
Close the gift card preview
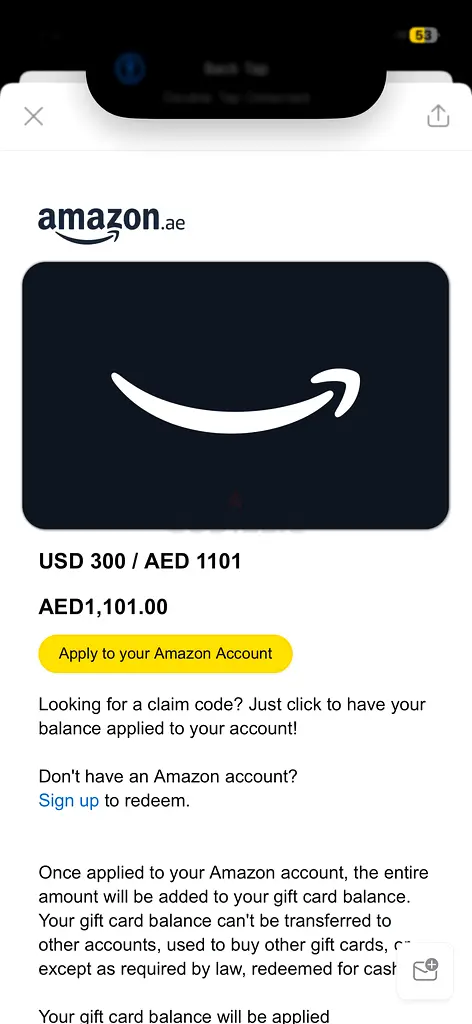[x=33, y=116]
